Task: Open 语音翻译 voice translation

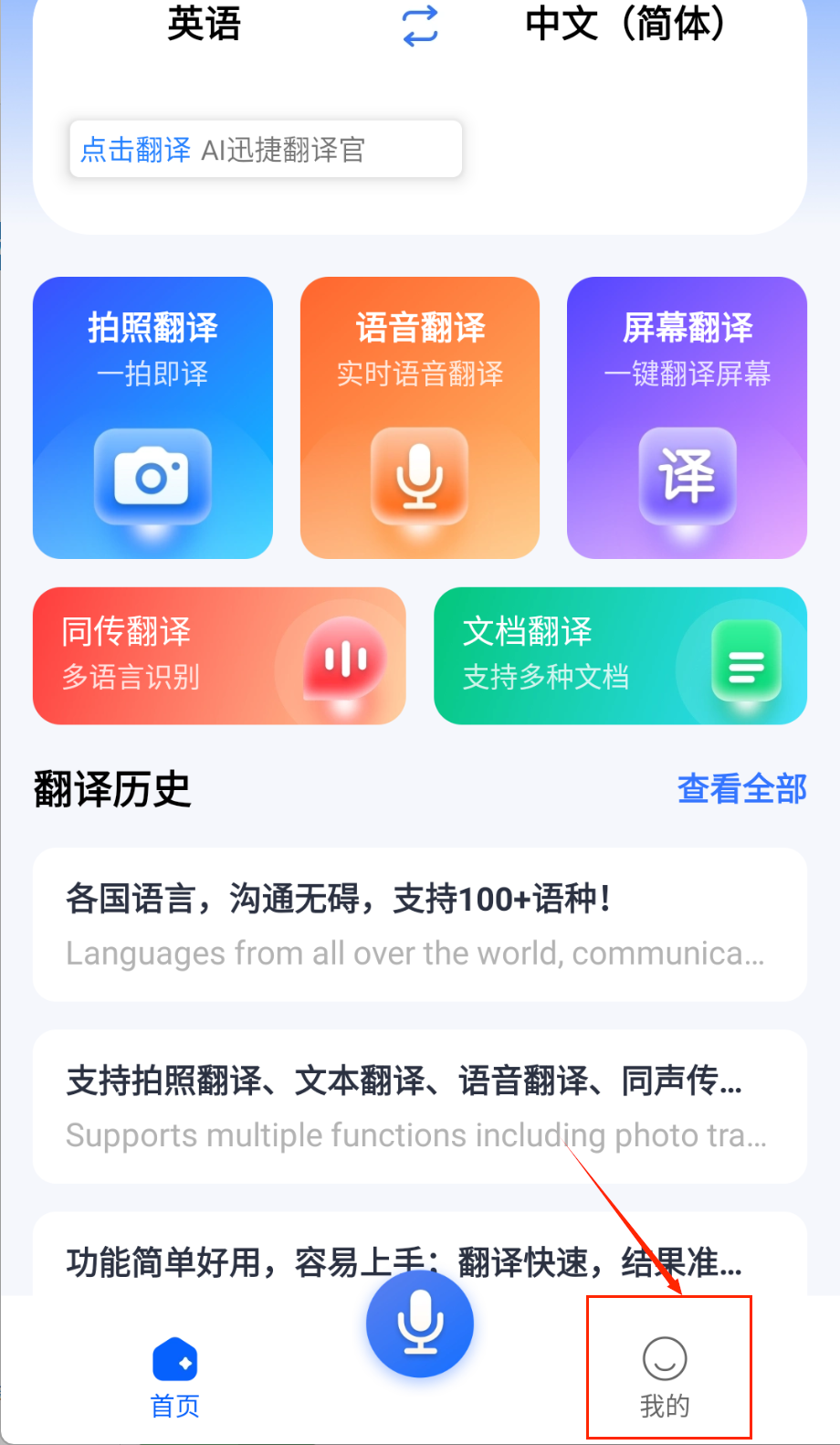Action: click(x=420, y=417)
